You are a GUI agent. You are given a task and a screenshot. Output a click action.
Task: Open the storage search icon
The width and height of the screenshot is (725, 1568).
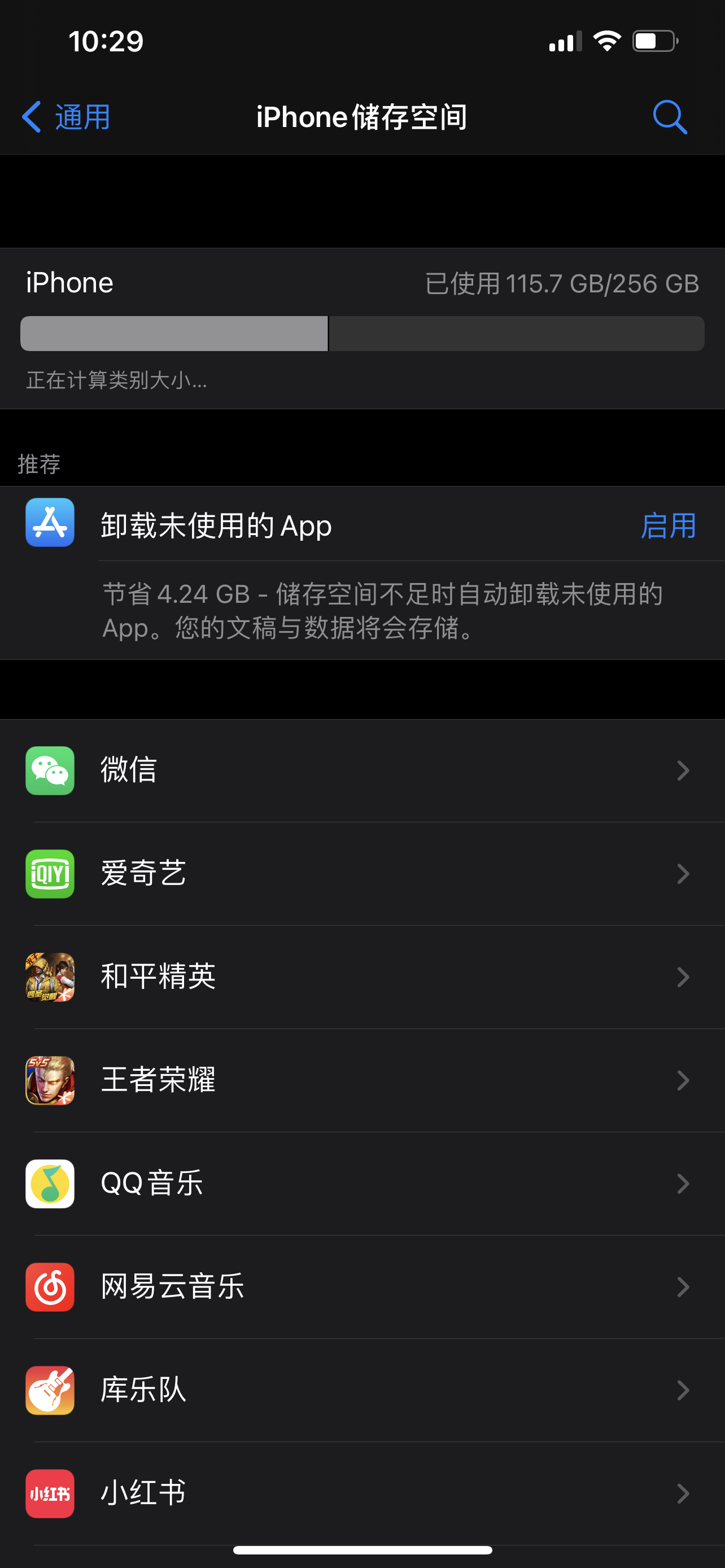pyautogui.click(x=669, y=117)
